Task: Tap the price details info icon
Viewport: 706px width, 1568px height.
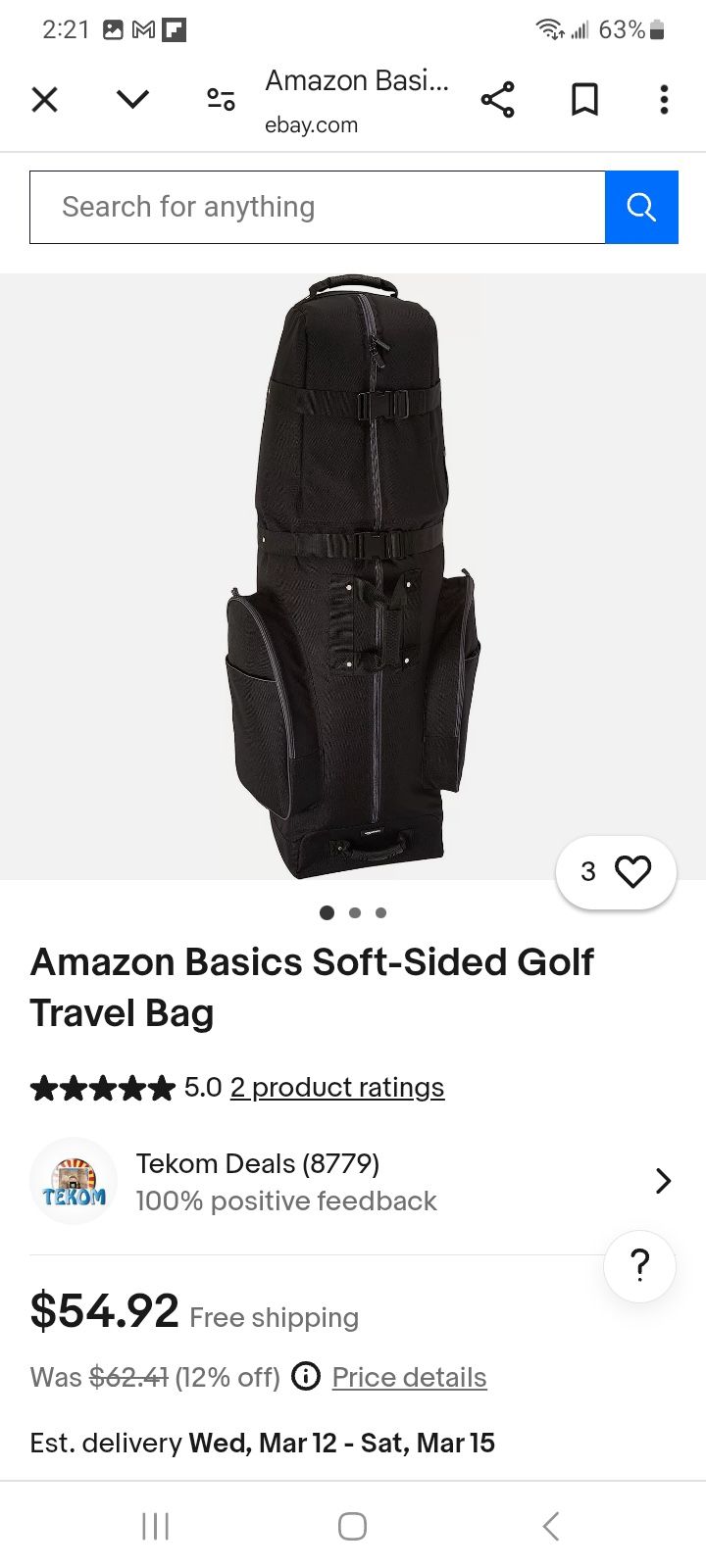Action: point(306,1377)
